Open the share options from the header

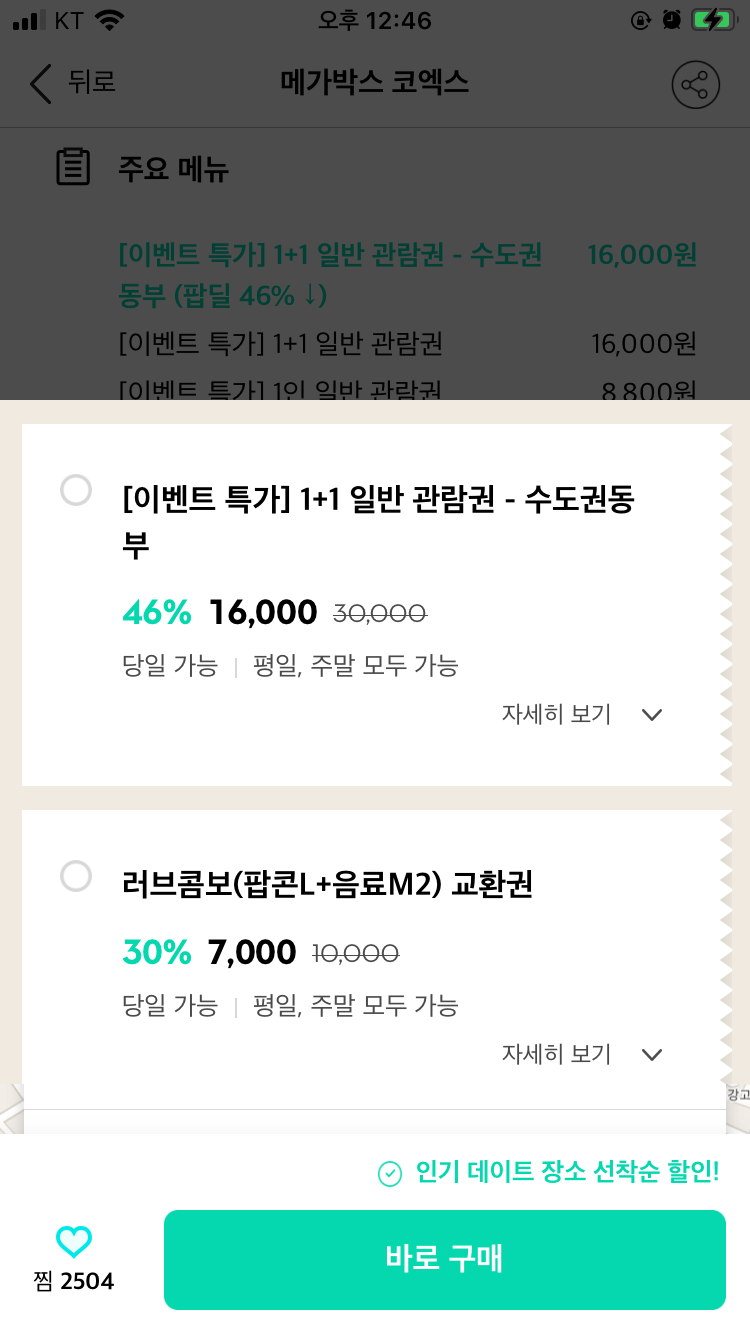coord(695,84)
